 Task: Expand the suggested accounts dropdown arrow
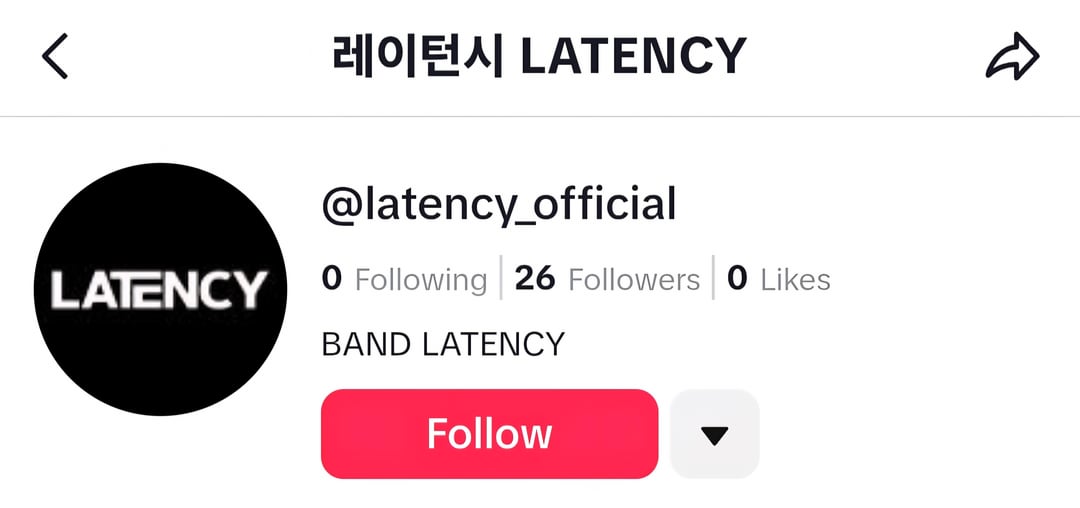714,434
